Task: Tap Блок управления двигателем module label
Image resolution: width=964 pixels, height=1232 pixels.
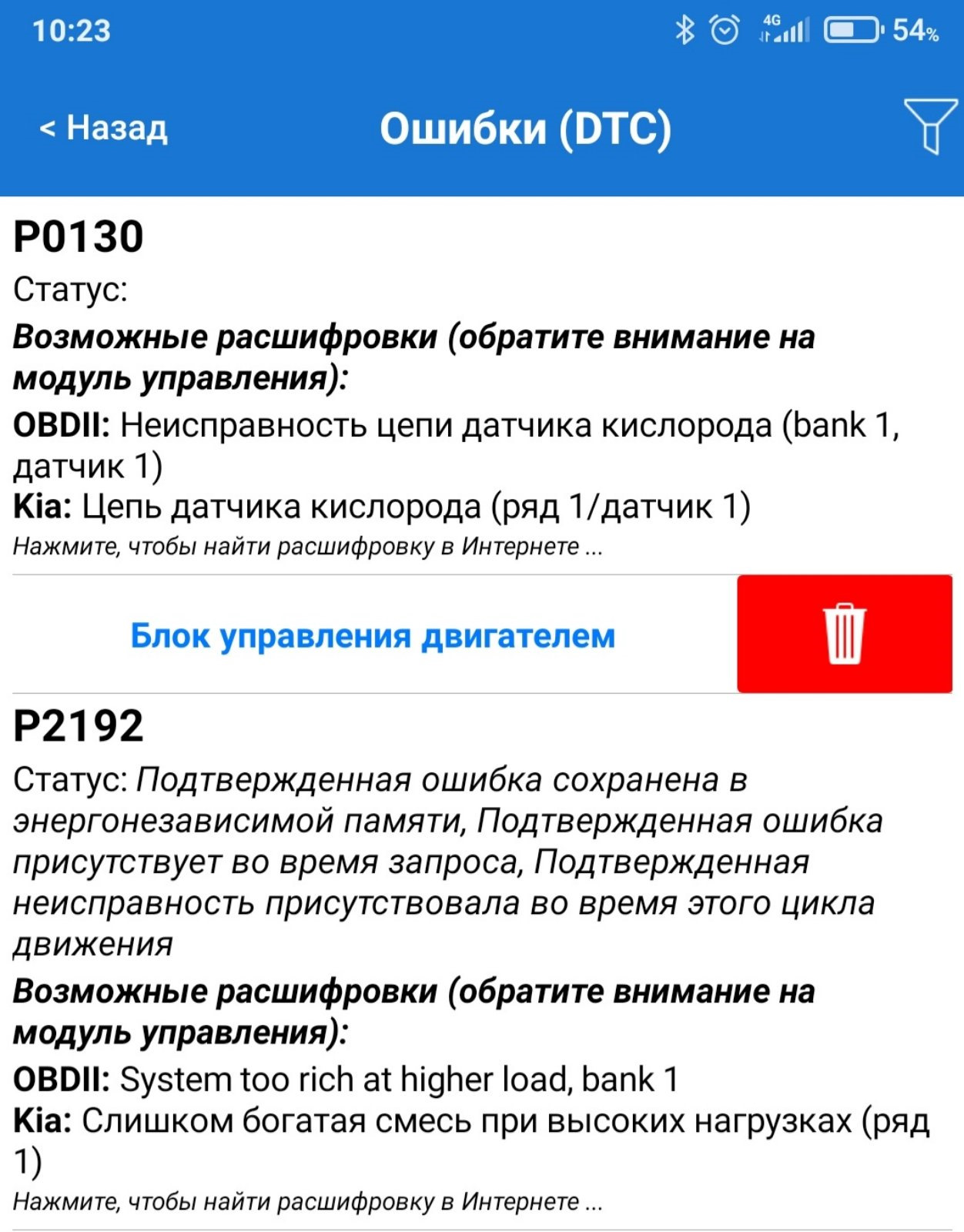Action: point(373,636)
